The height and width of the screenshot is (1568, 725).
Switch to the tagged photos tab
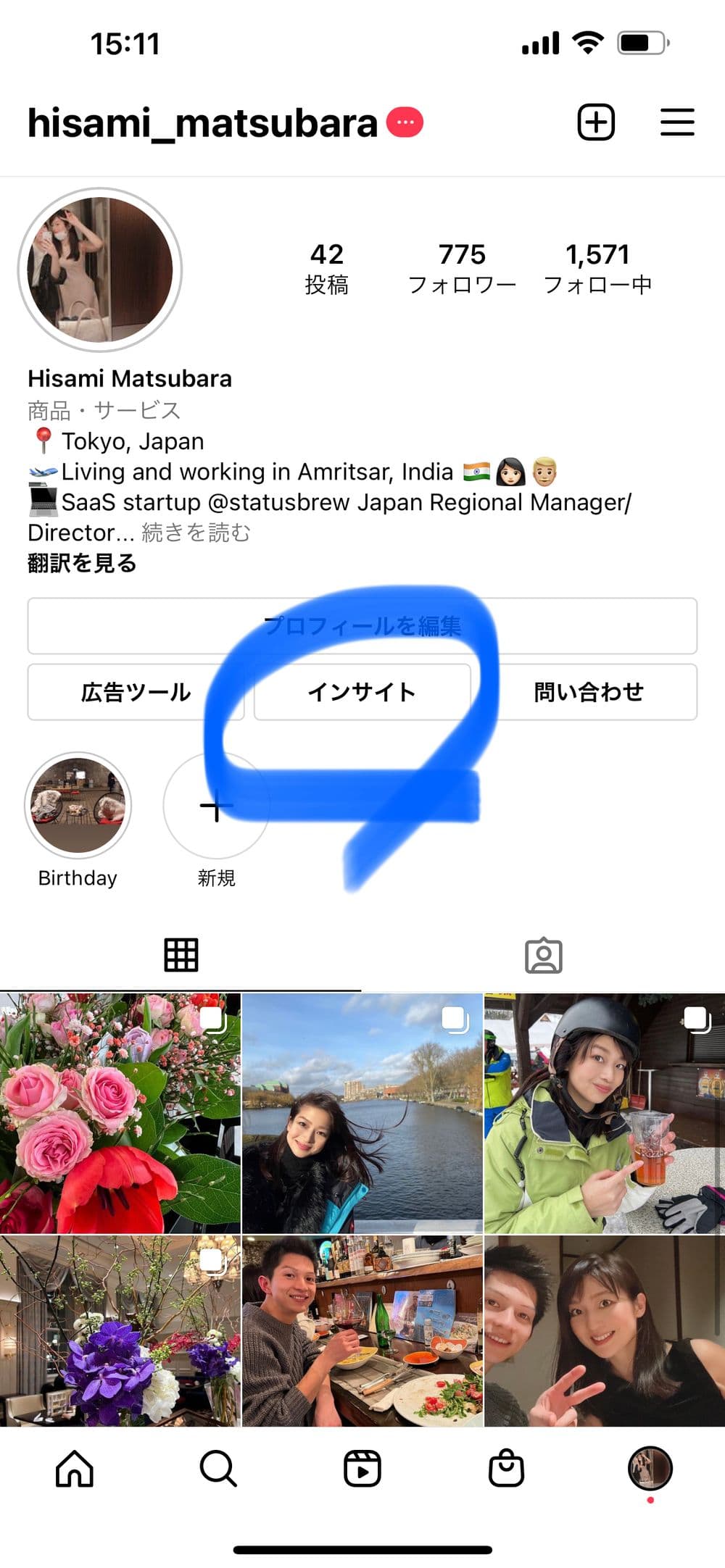click(543, 955)
